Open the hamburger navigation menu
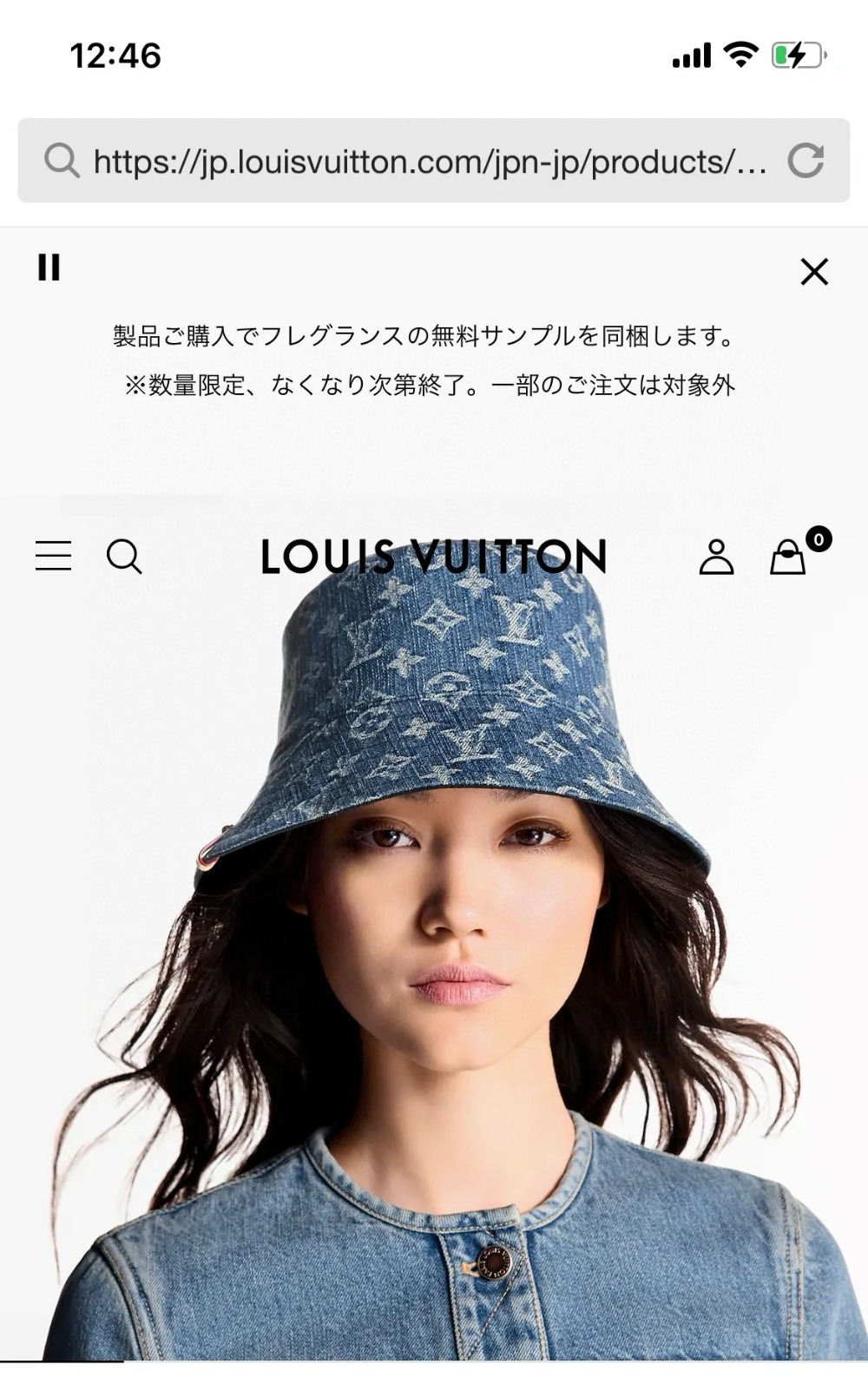 click(53, 556)
